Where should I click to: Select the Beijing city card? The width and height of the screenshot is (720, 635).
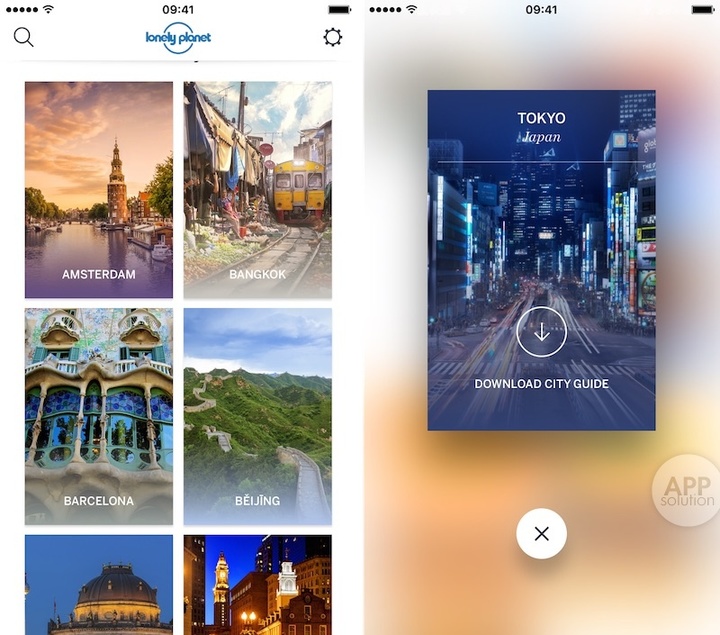click(258, 416)
